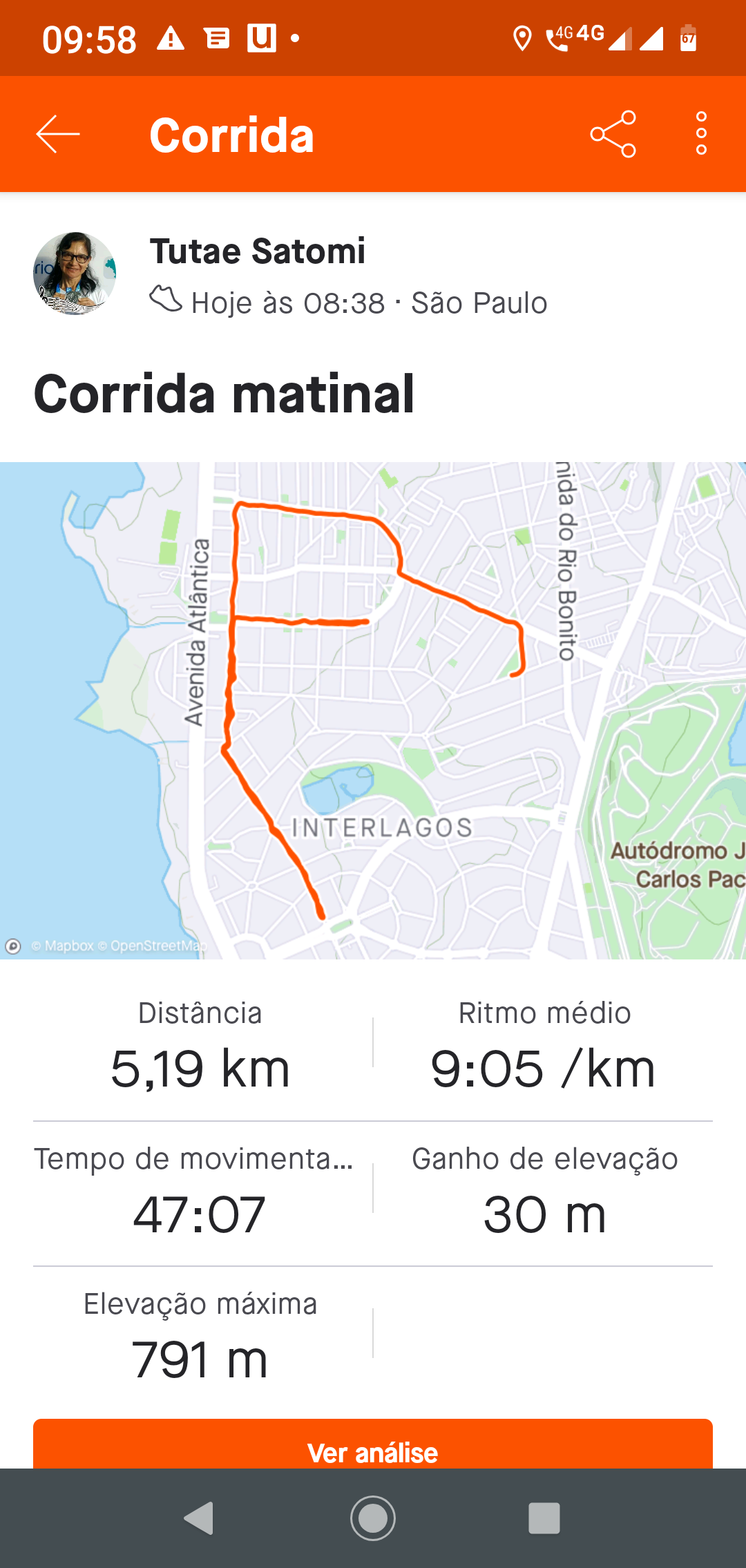The image size is (746, 1568).
Task: Share this Corrida activity
Action: pos(613,134)
